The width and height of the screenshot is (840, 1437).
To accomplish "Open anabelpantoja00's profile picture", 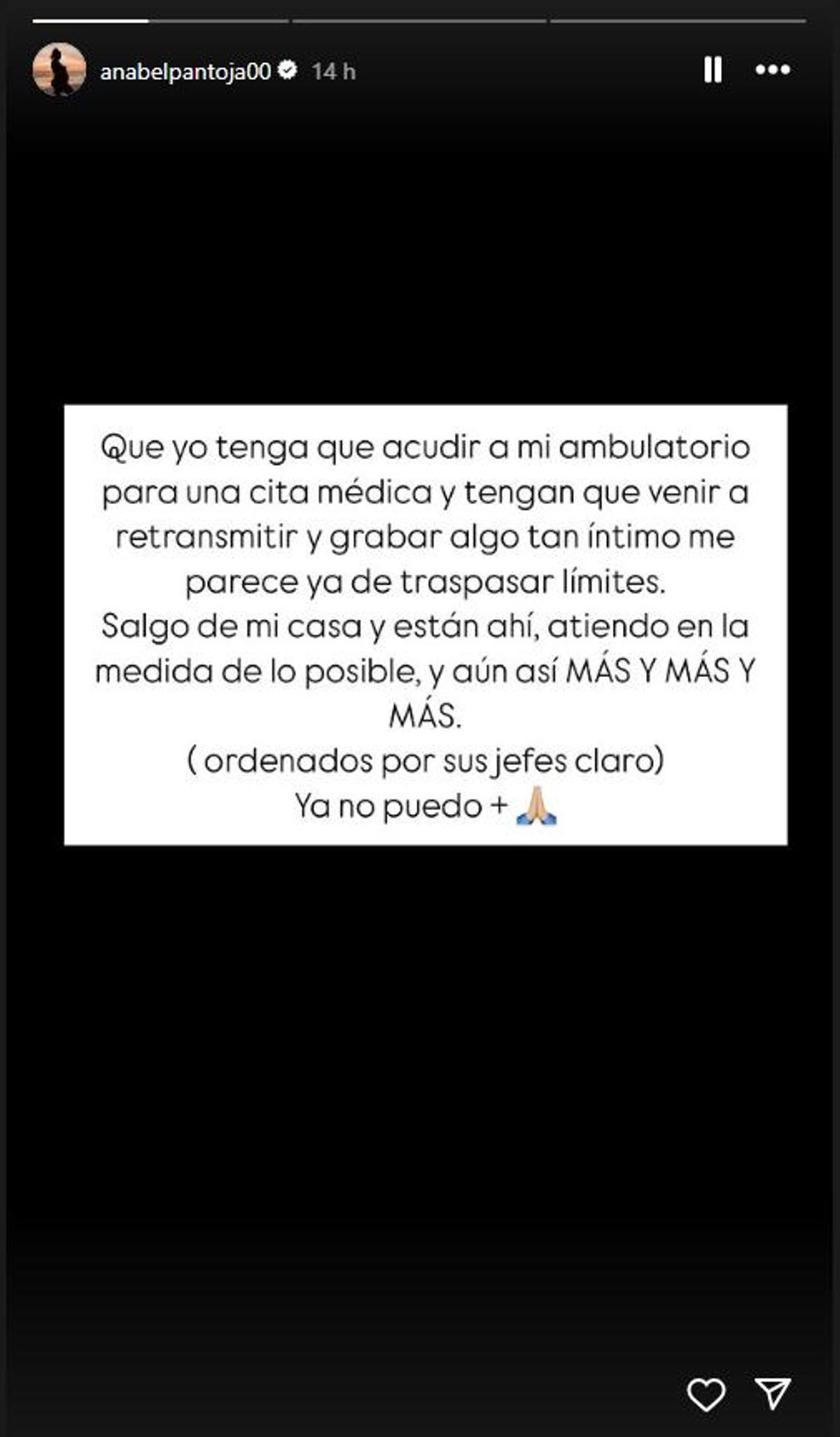I will [x=59, y=70].
